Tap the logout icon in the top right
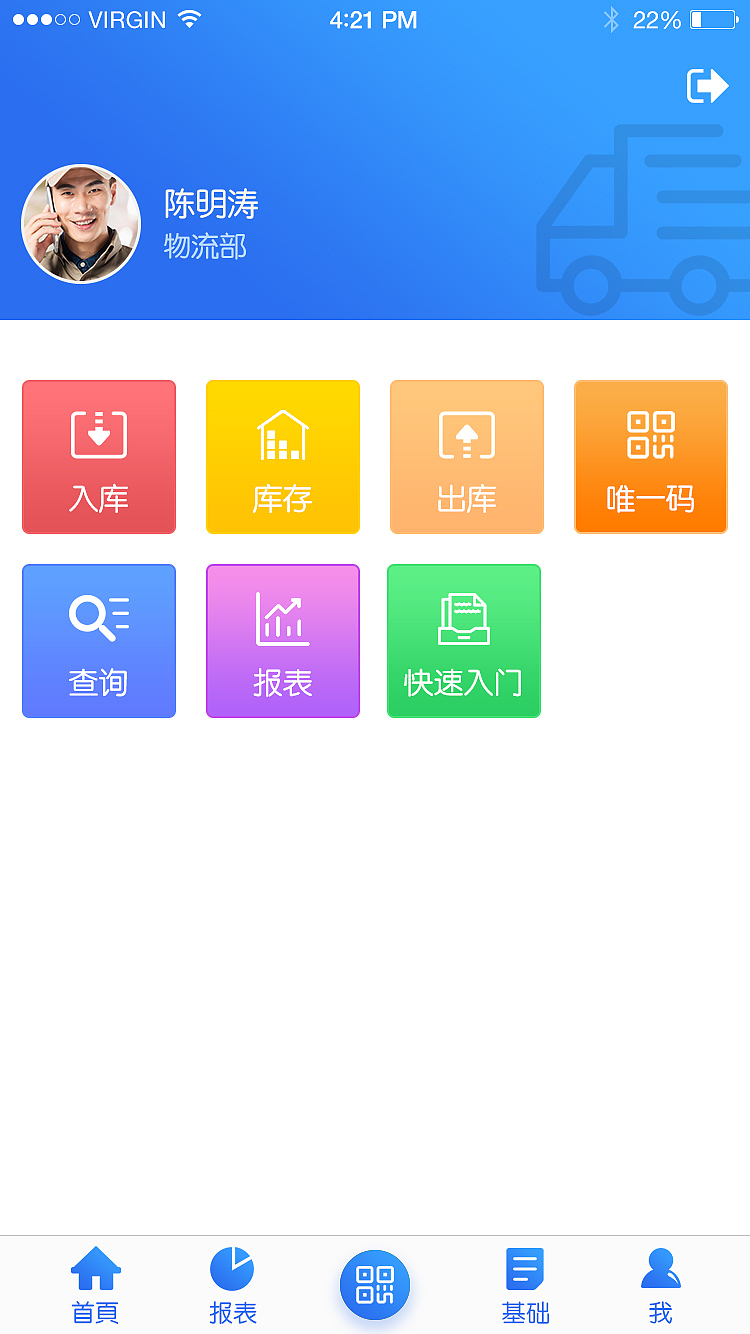750x1334 pixels. 708,86
